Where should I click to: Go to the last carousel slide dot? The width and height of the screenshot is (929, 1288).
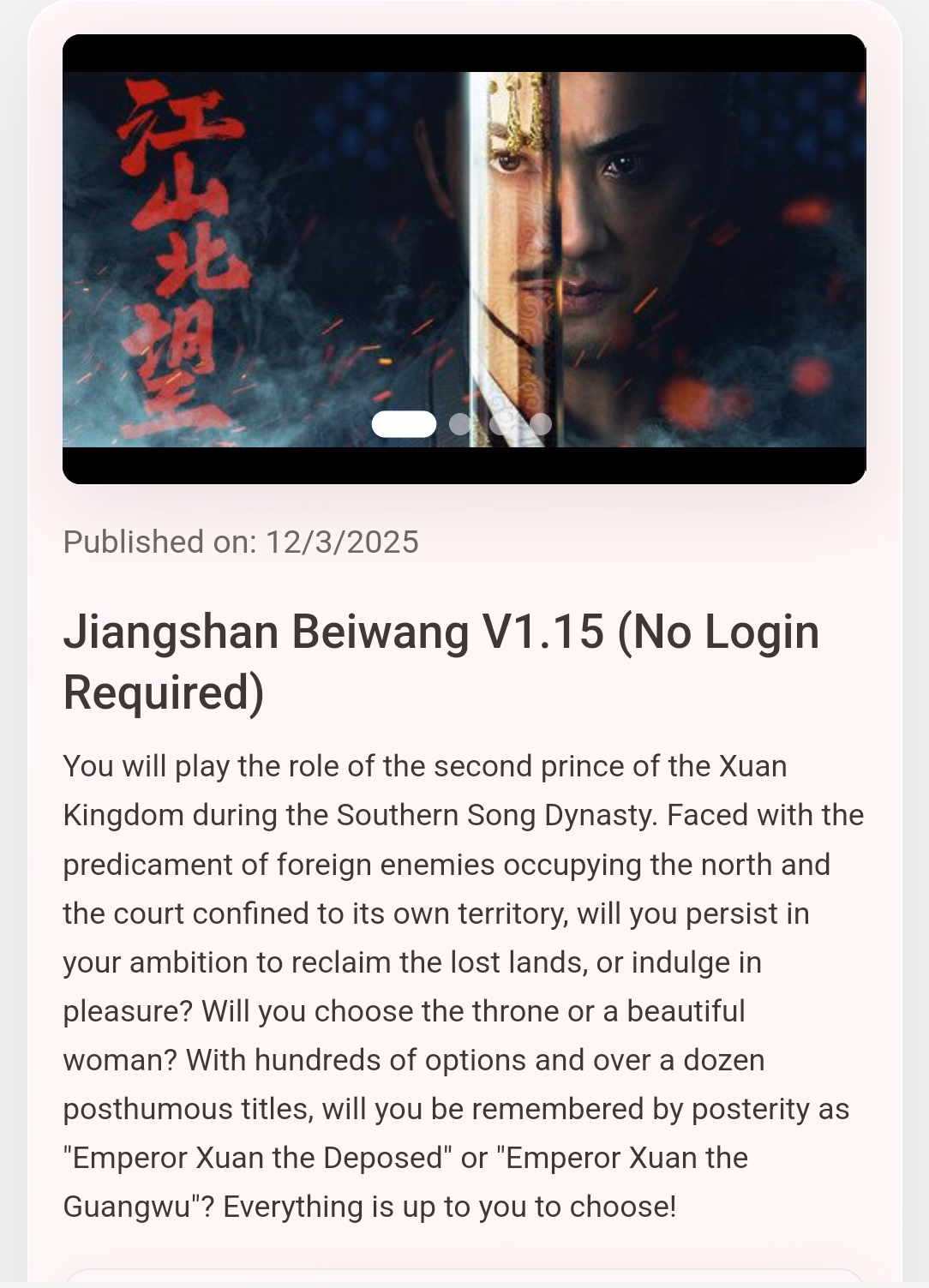point(541,424)
